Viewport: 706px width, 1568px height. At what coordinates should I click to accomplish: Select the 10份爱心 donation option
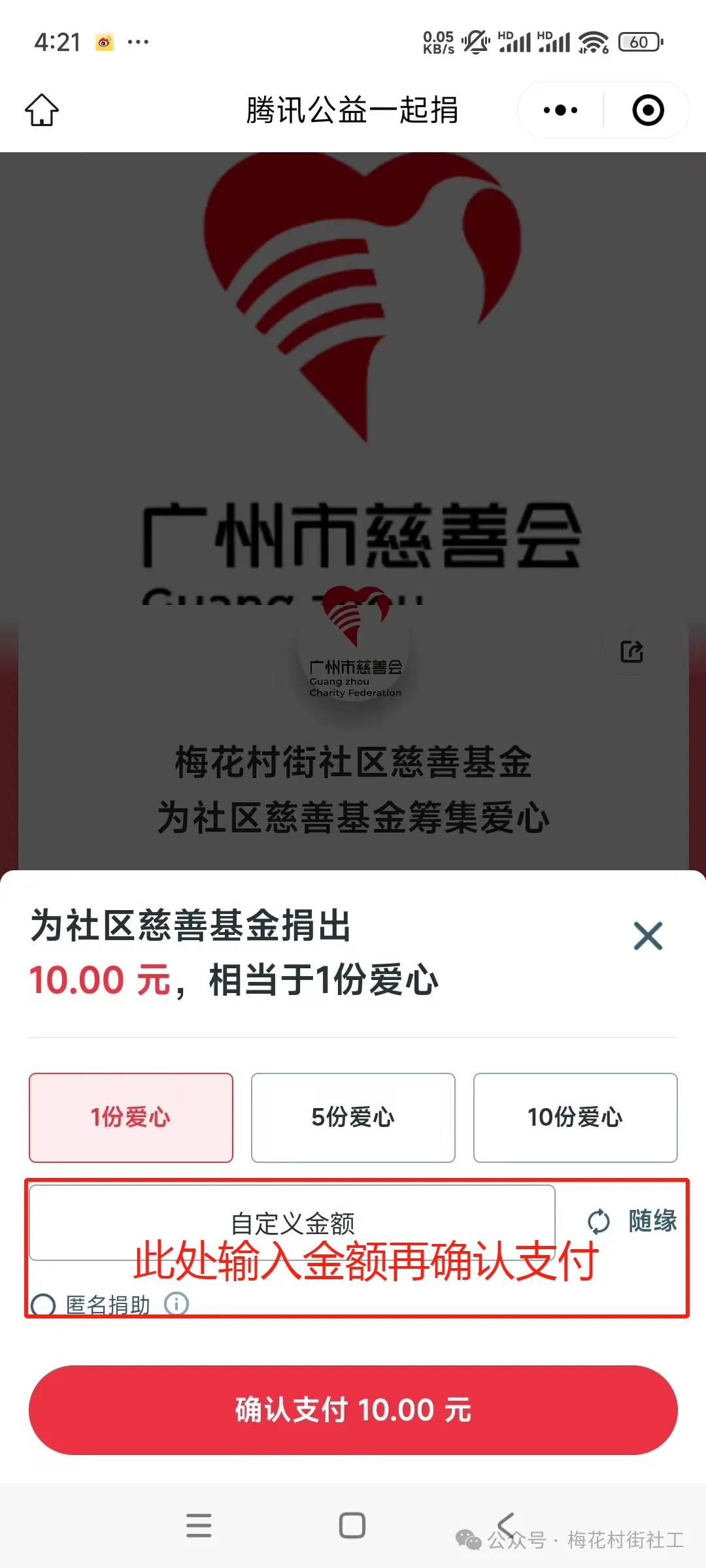(575, 1117)
